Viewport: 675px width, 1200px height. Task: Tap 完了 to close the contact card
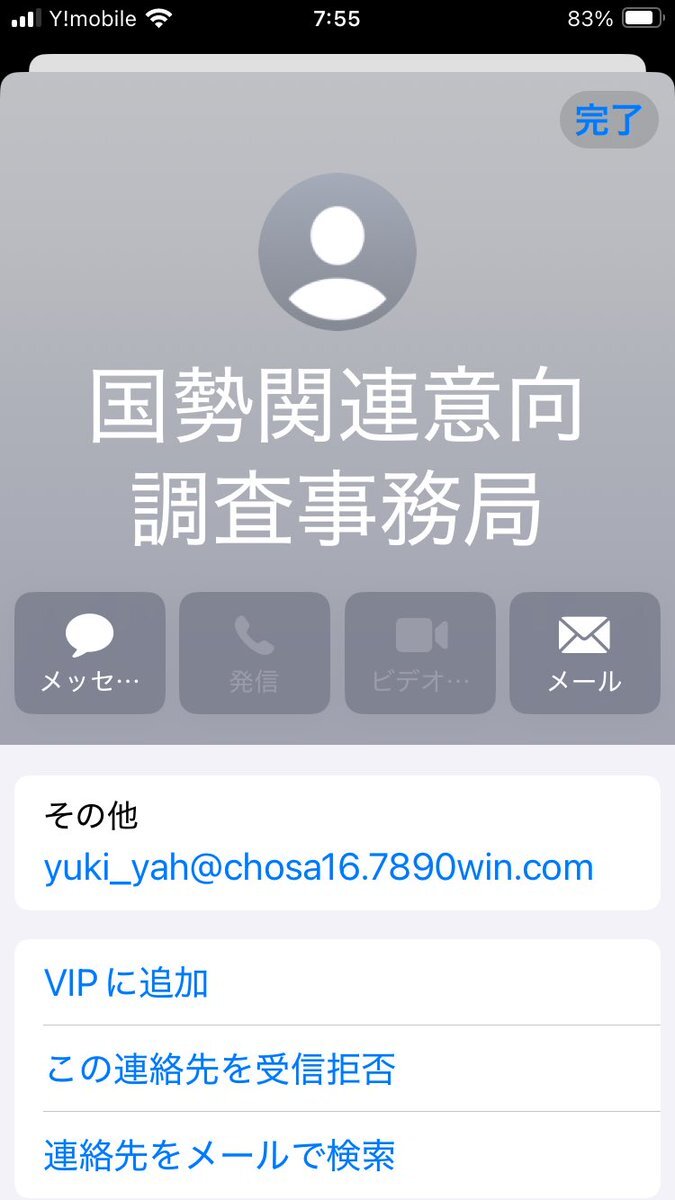[608, 120]
